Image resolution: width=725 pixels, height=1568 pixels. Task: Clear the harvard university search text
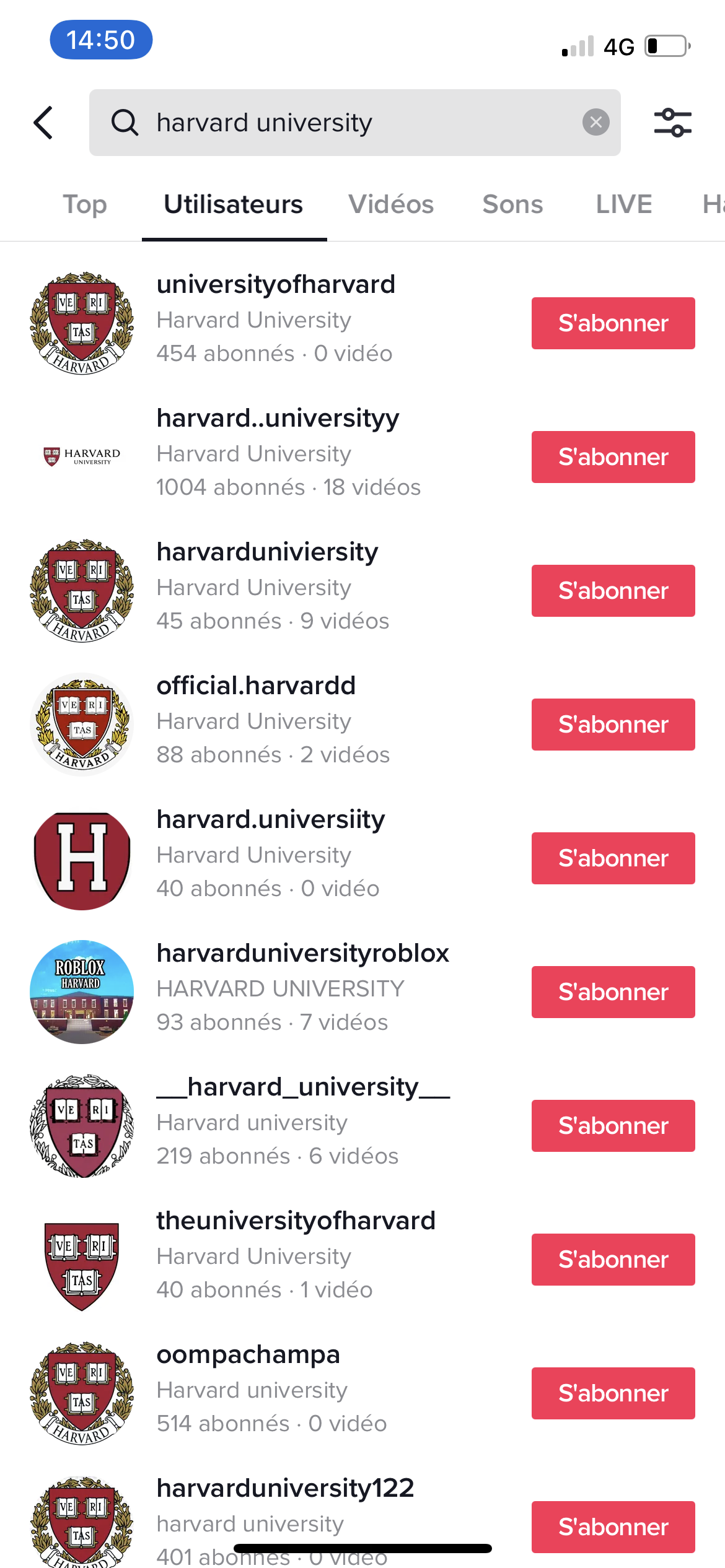595,123
